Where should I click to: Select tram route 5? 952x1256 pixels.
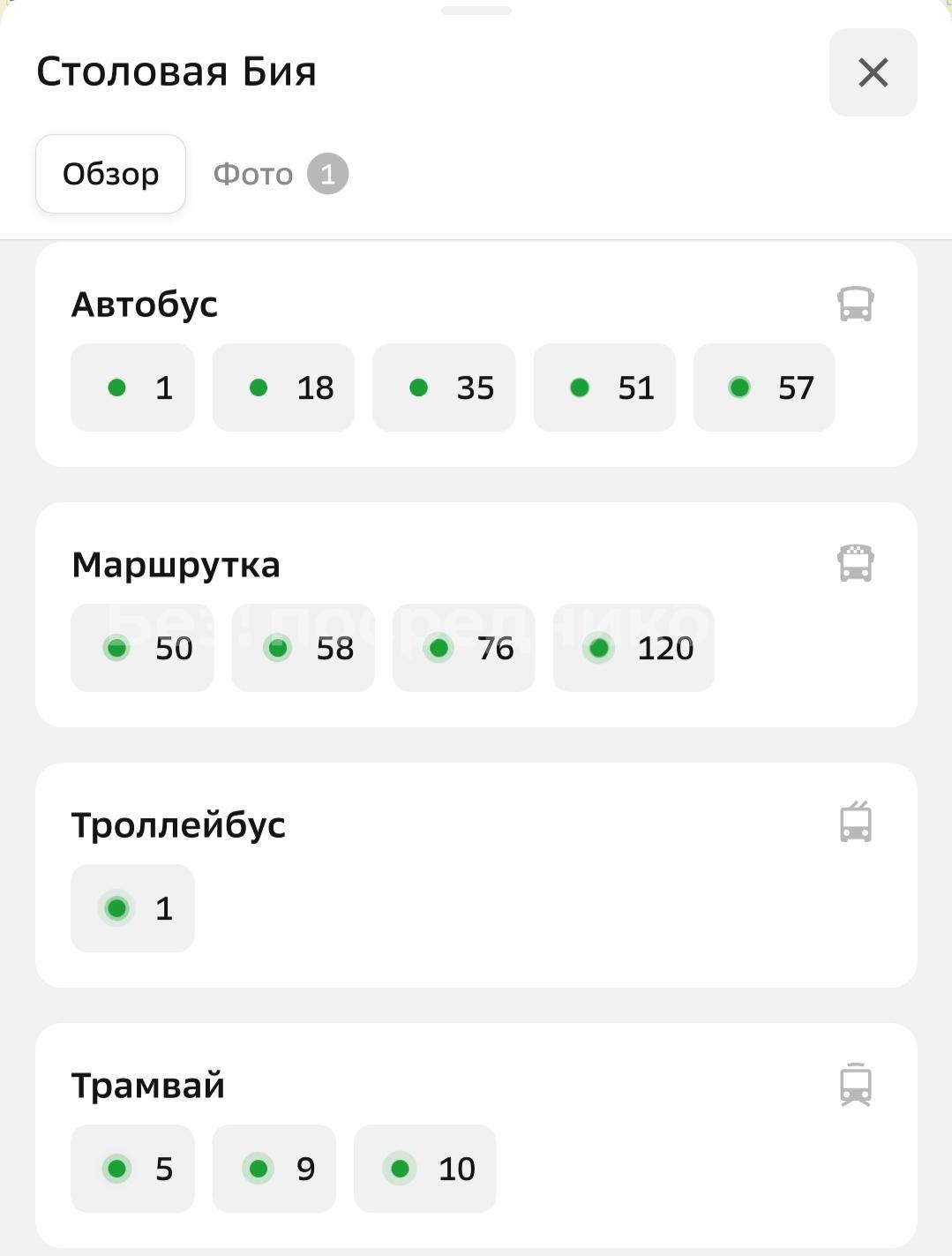tap(132, 1169)
